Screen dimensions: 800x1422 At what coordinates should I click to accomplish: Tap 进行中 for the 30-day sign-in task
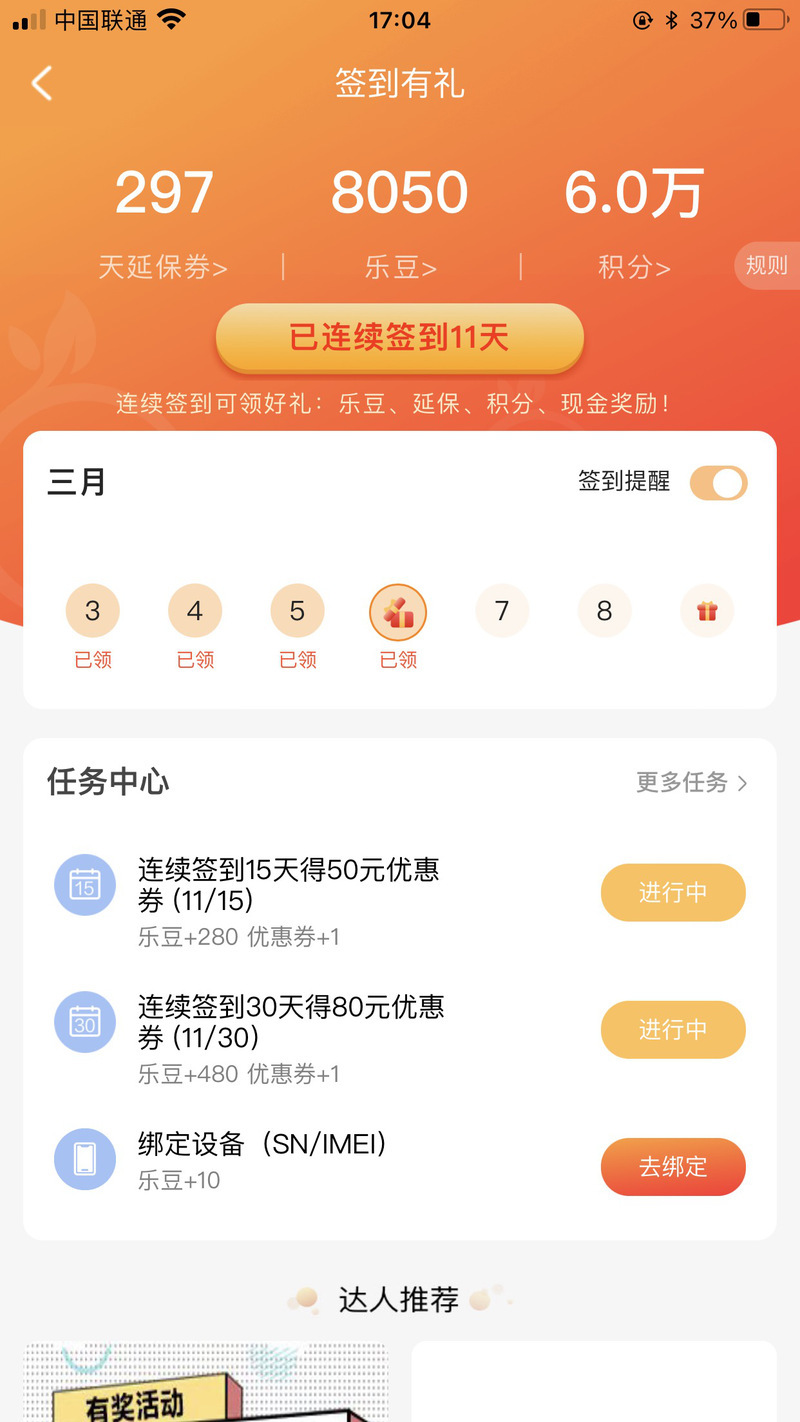(x=673, y=1029)
